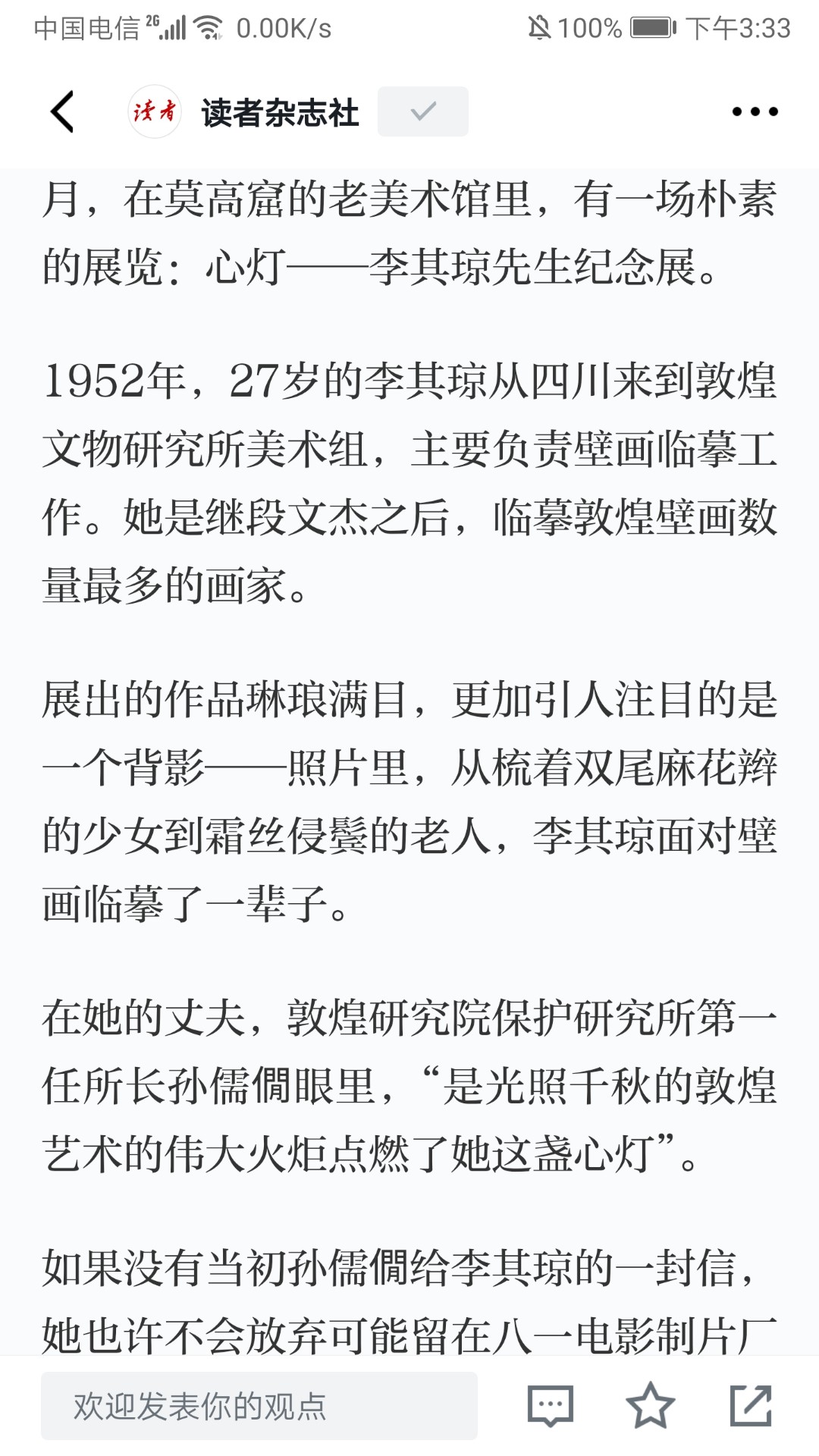Open the comments speech-bubble icon
The image size is (819, 1456).
pos(551,1405)
